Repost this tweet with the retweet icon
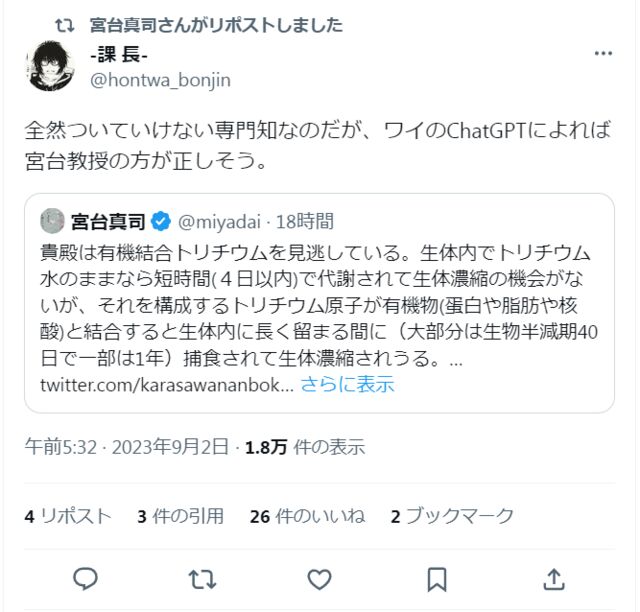The image size is (640, 612). click(202, 578)
